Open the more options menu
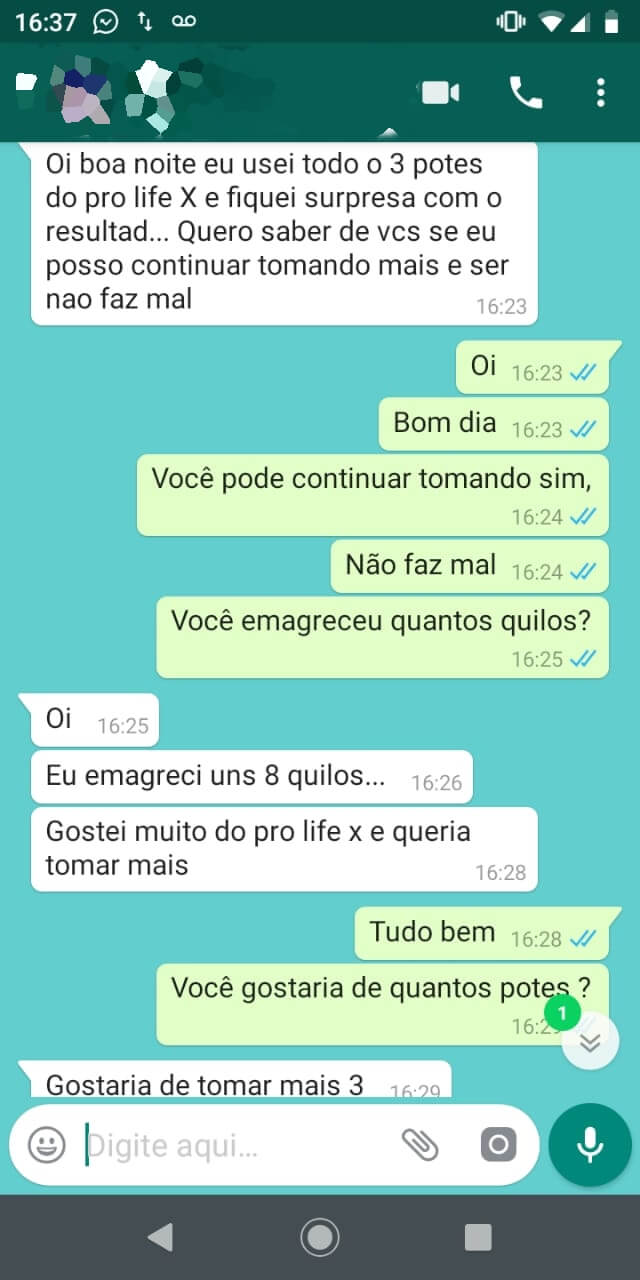640x1280 pixels. pyautogui.click(x=600, y=93)
